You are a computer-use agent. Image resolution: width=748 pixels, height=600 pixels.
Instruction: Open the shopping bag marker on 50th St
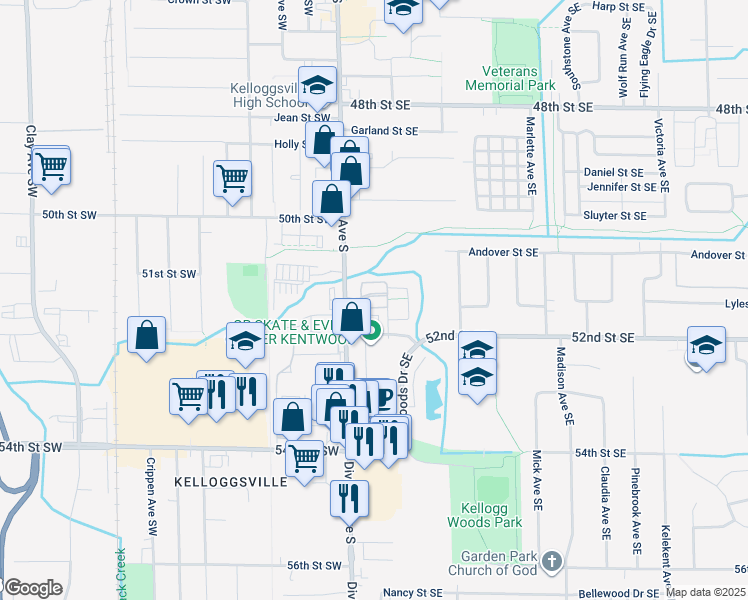point(331,200)
